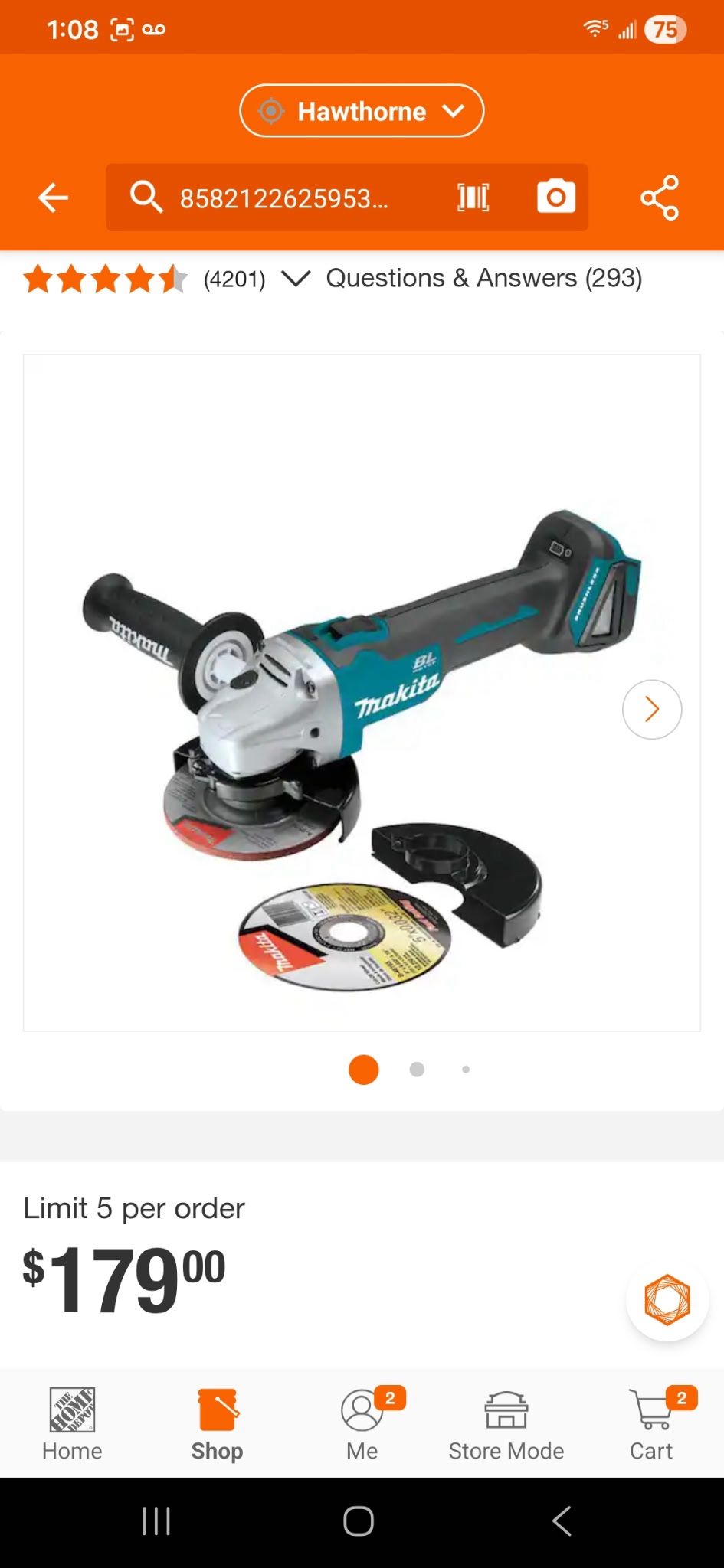
Task: Open the system recent apps view
Action: click(x=156, y=1521)
